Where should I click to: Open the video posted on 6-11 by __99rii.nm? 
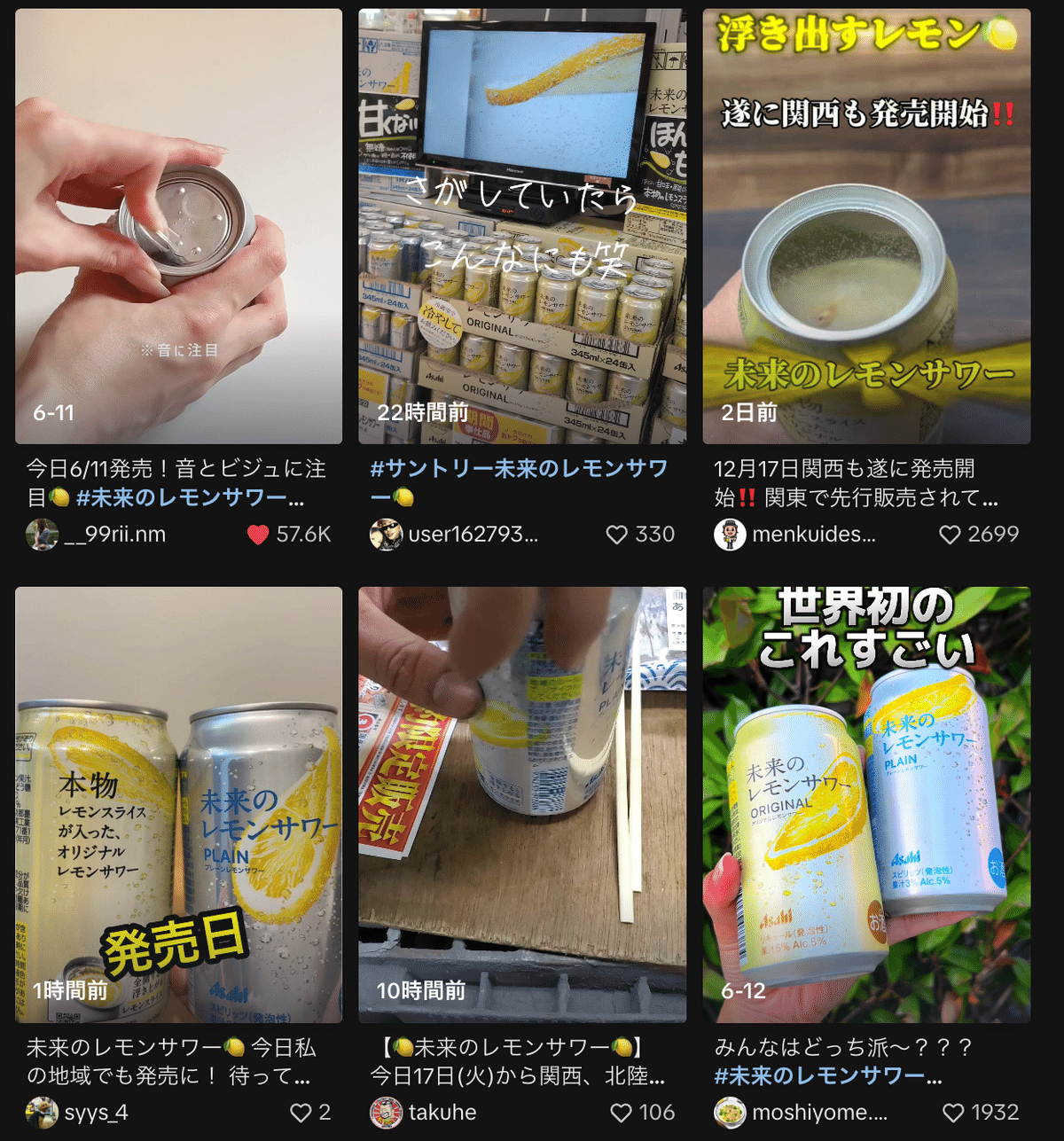(178, 226)
